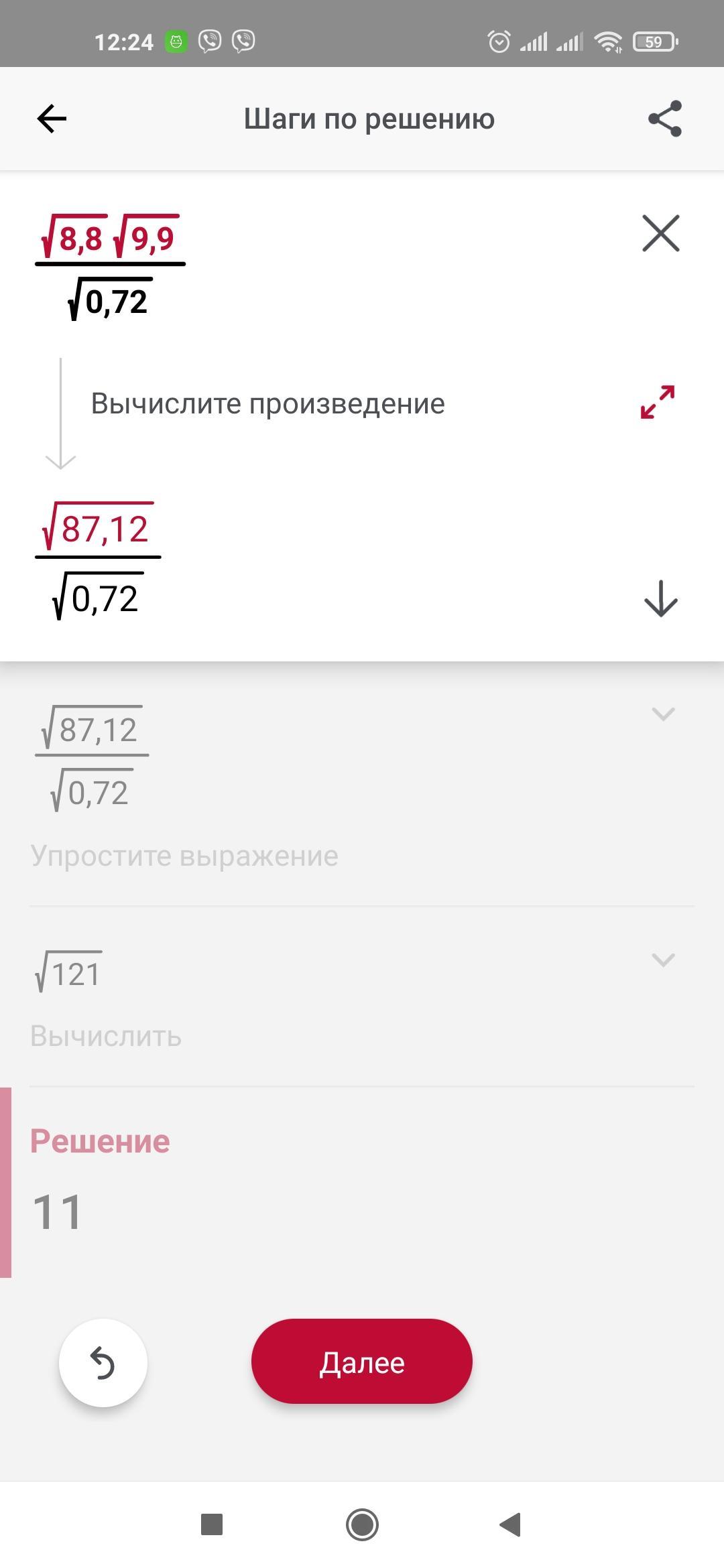The width and height of the screenshot is (724, 1568).
Task: Expand the 'Вычислите произведение' step details
Action: click(x=658, y=402)
